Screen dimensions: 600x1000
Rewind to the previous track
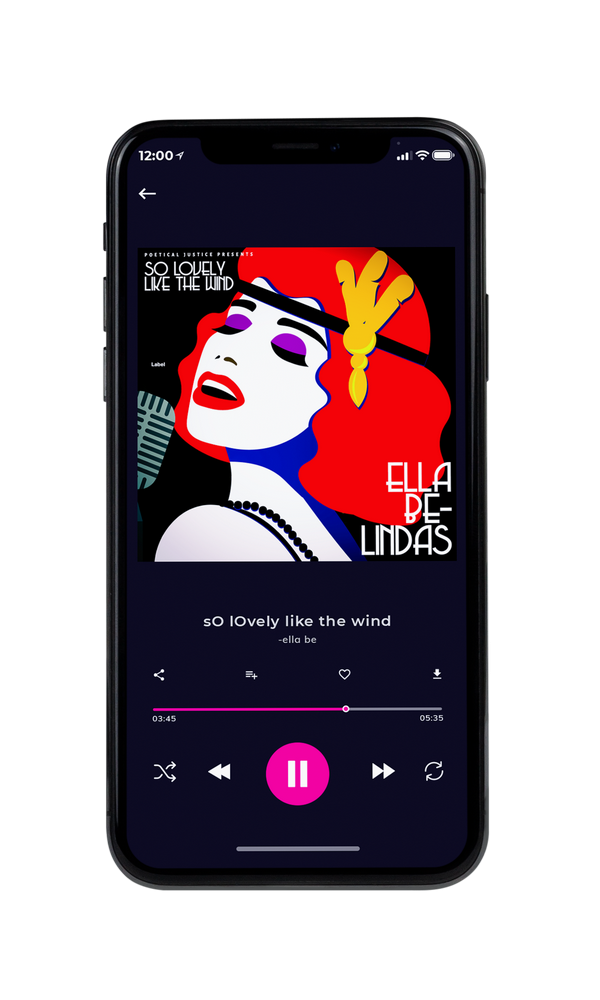tap(220, 772)
